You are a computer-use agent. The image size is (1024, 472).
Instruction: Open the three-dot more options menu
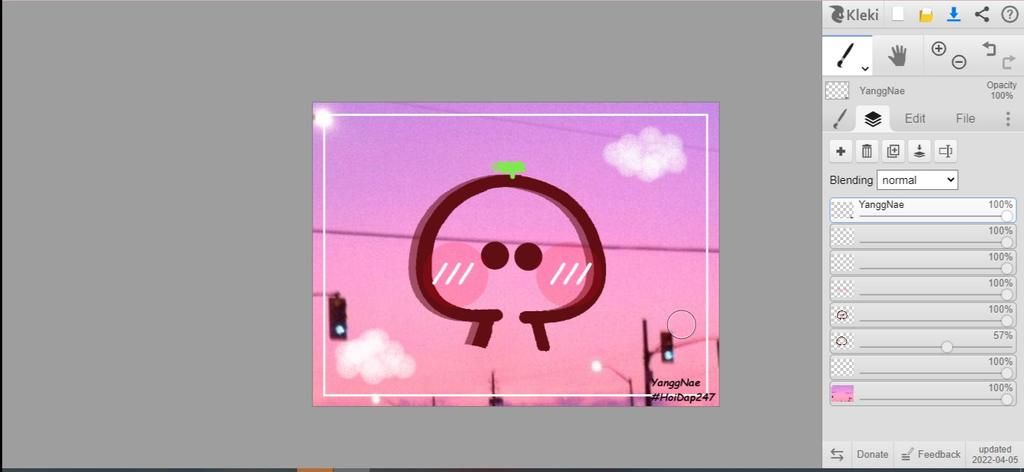tap(1008, 118)
